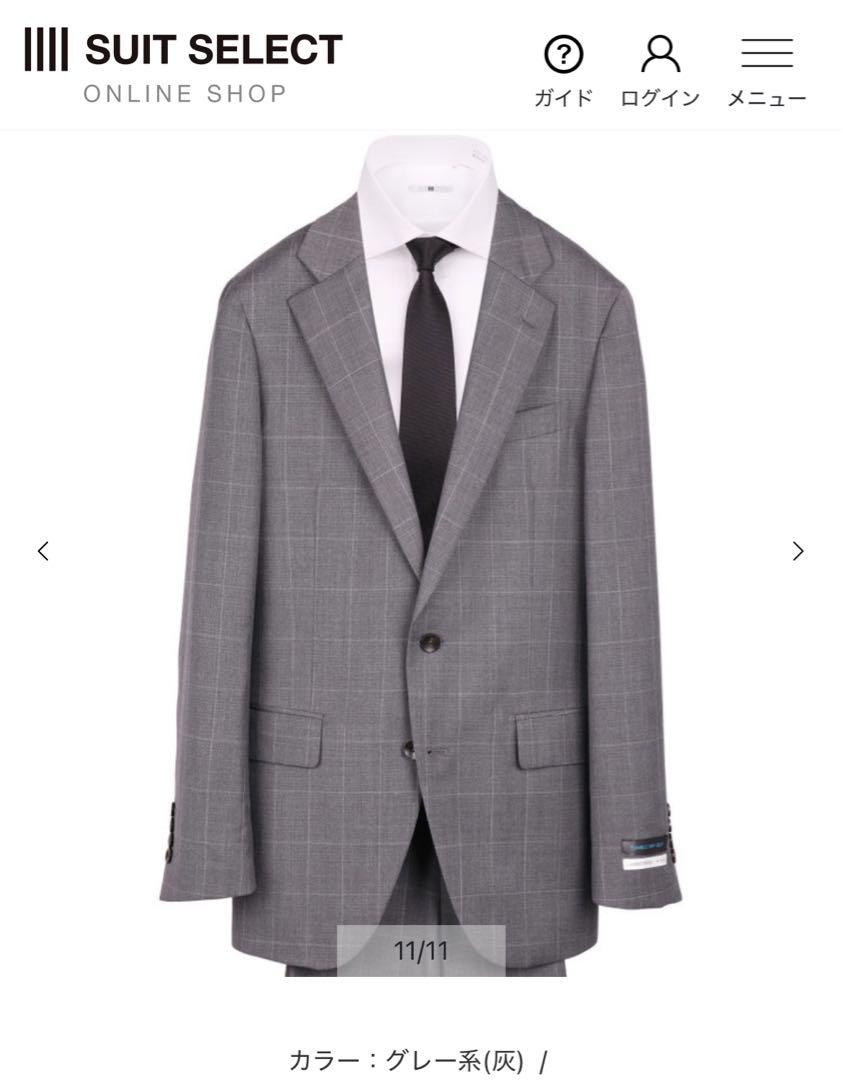843x1080 pixels.
Task: Go to the SUIT SELECT home page
Action: 184,64
